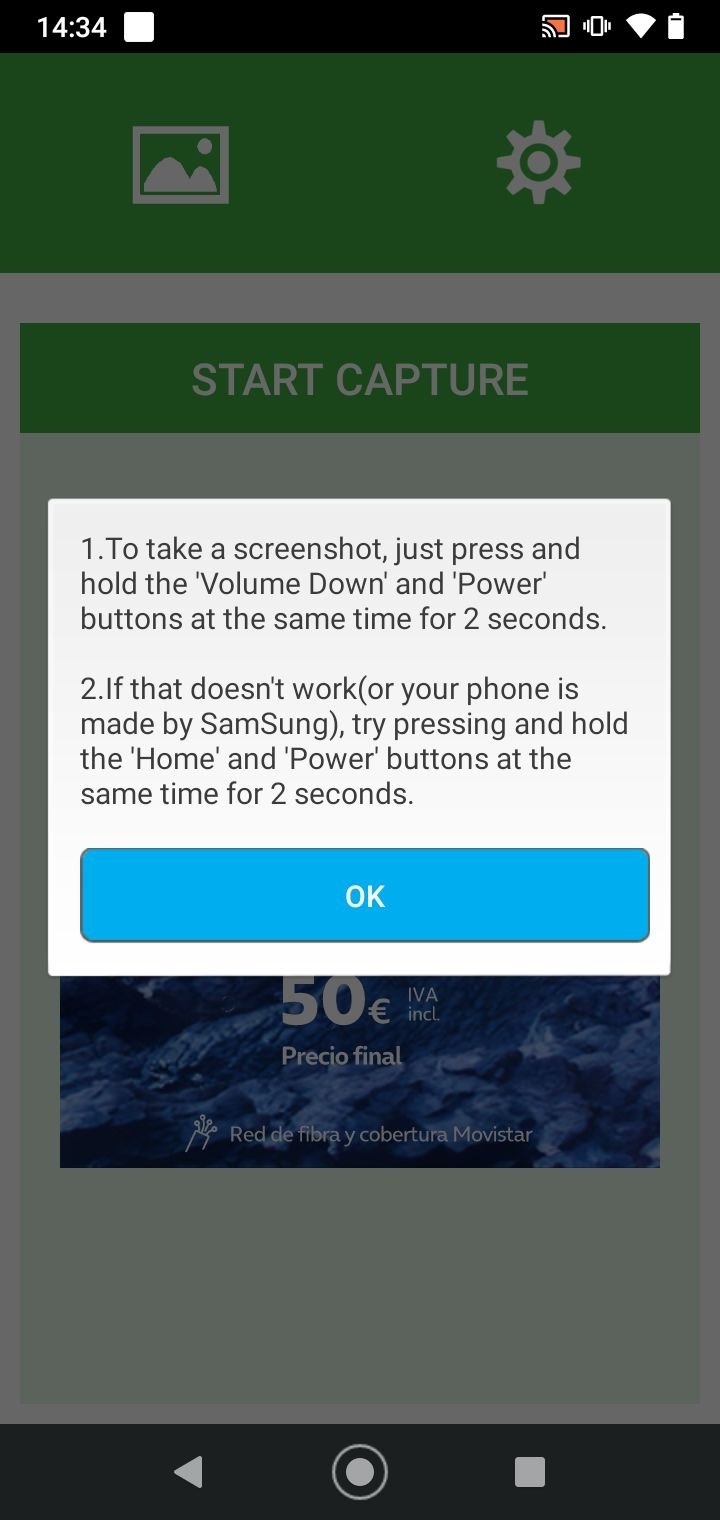720x1520 pixels.
Task: Go back with the system back button
Action: pyautogui.click(x=188, y=1472)
